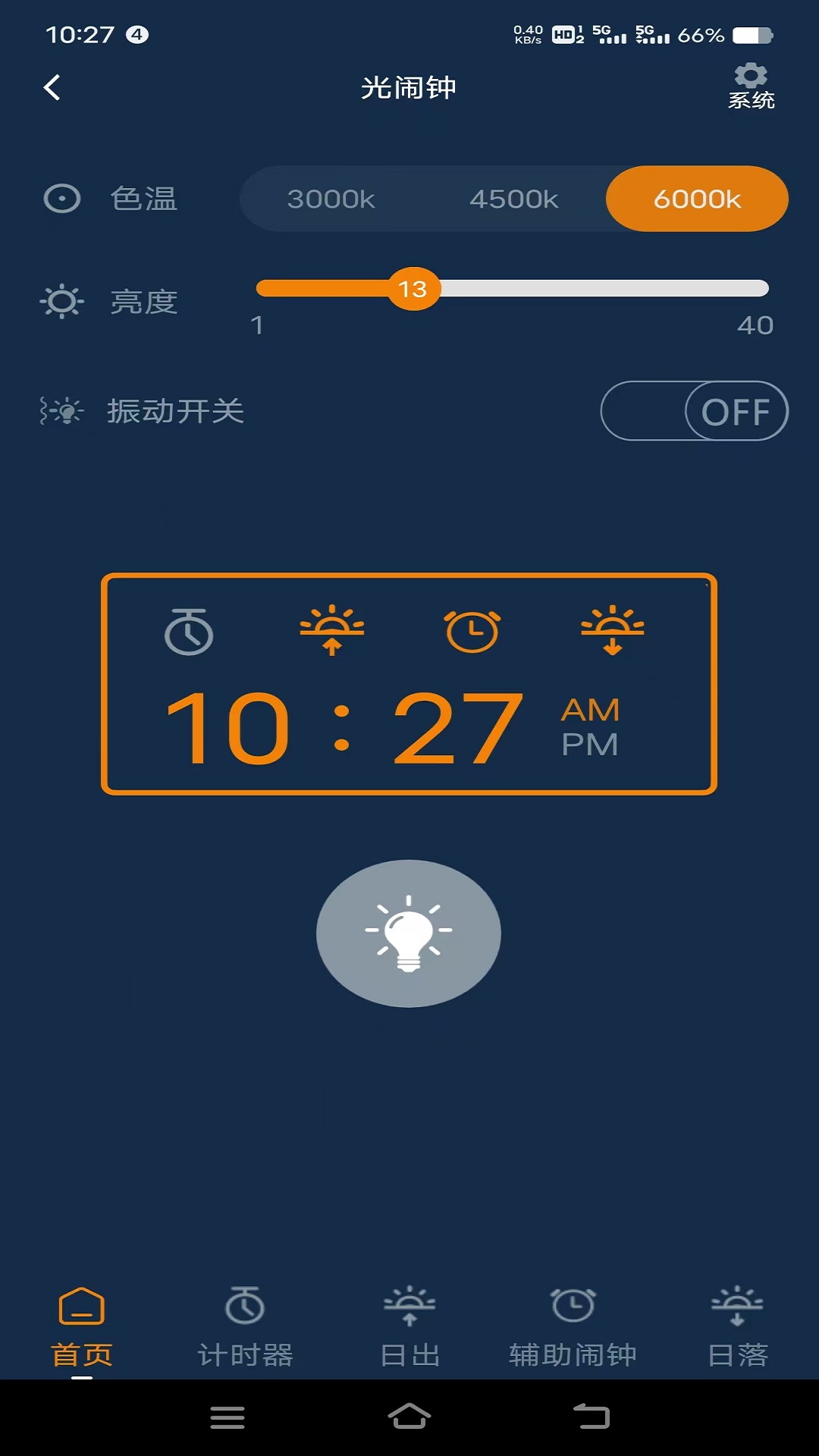The height and width of the screenshot is (1456, 819).
Task: Toggle the 振动开关 vibration switch on
Action: click(695, 411)
